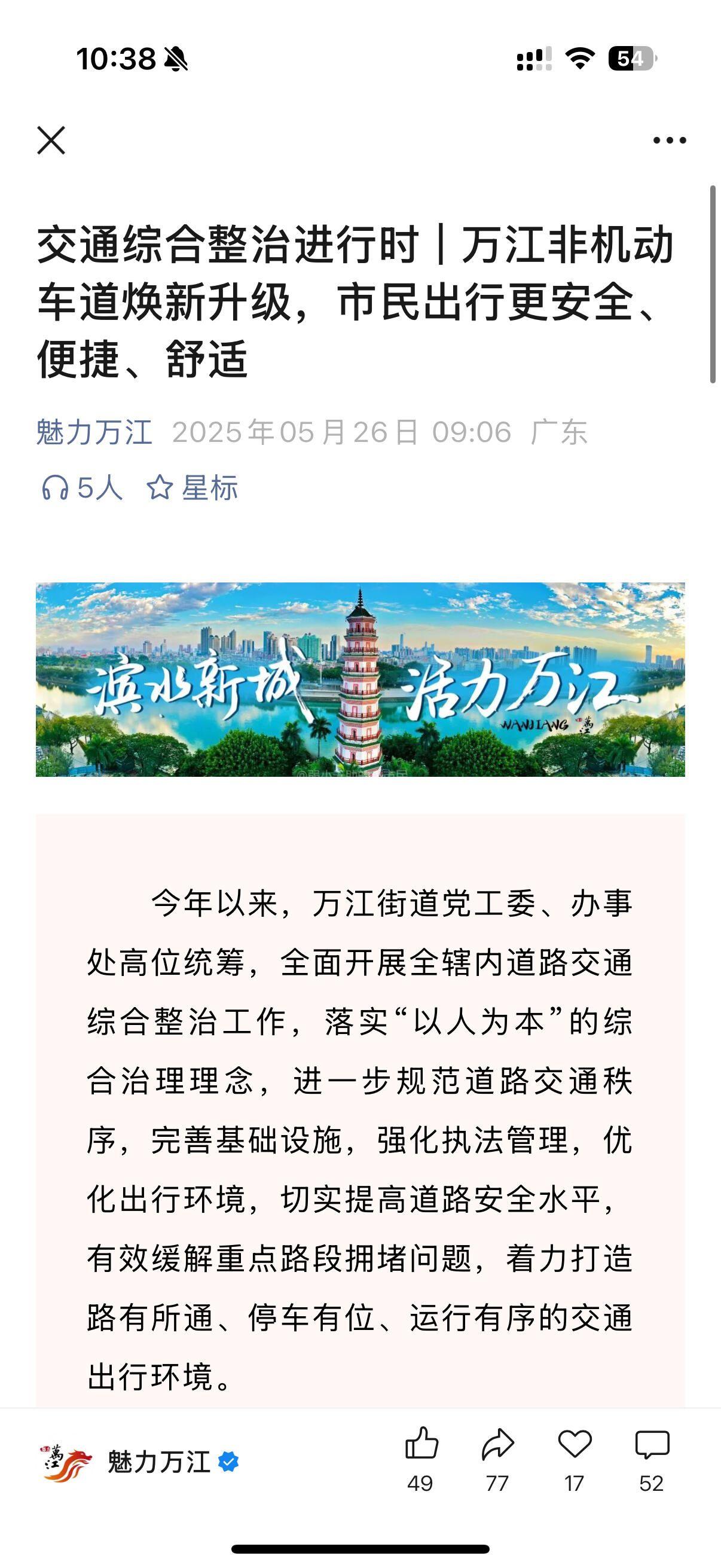
Task: Share this article using arrow icon
Action: tap(497, 1445)
